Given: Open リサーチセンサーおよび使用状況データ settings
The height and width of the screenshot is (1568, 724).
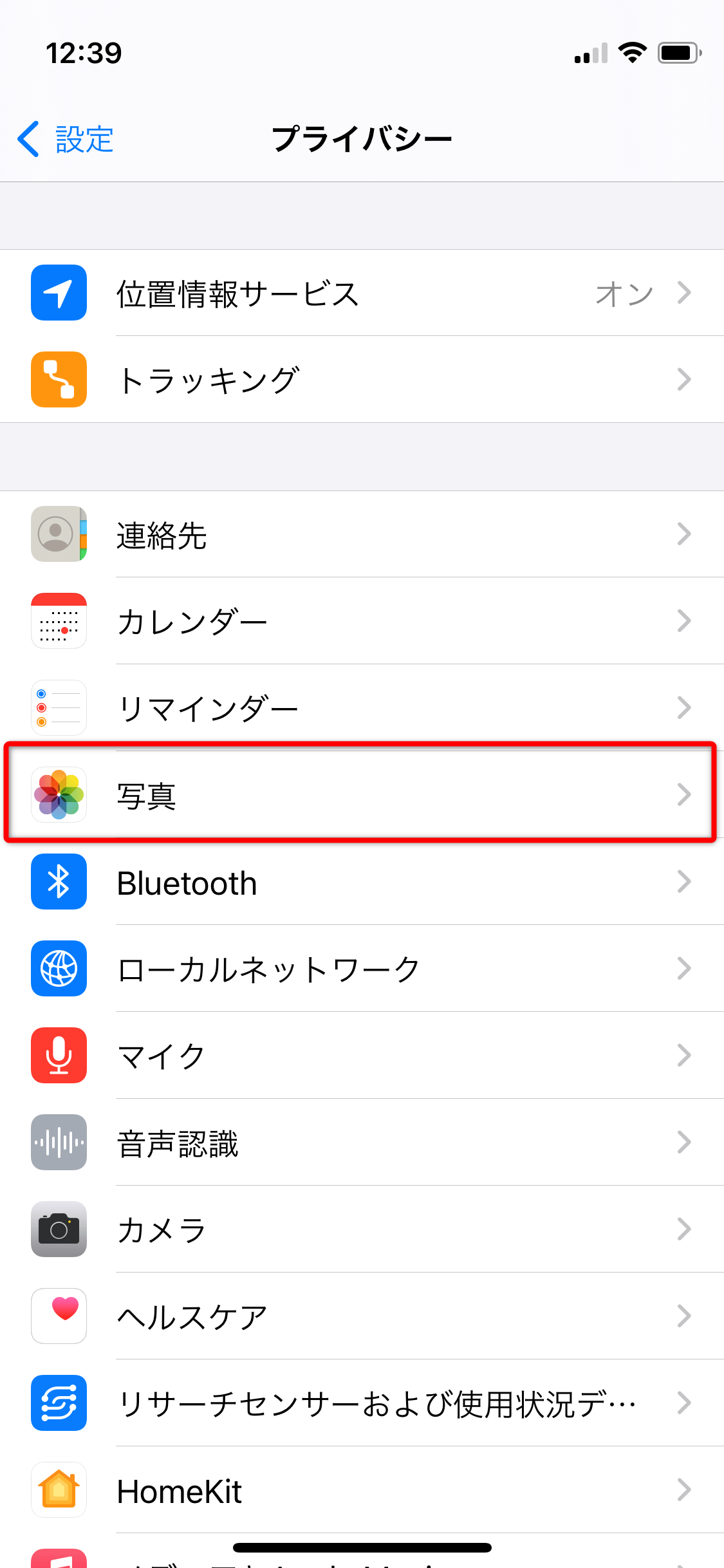Looking at the screenshot, I should pyautogui.click(x=360, y=1403).
